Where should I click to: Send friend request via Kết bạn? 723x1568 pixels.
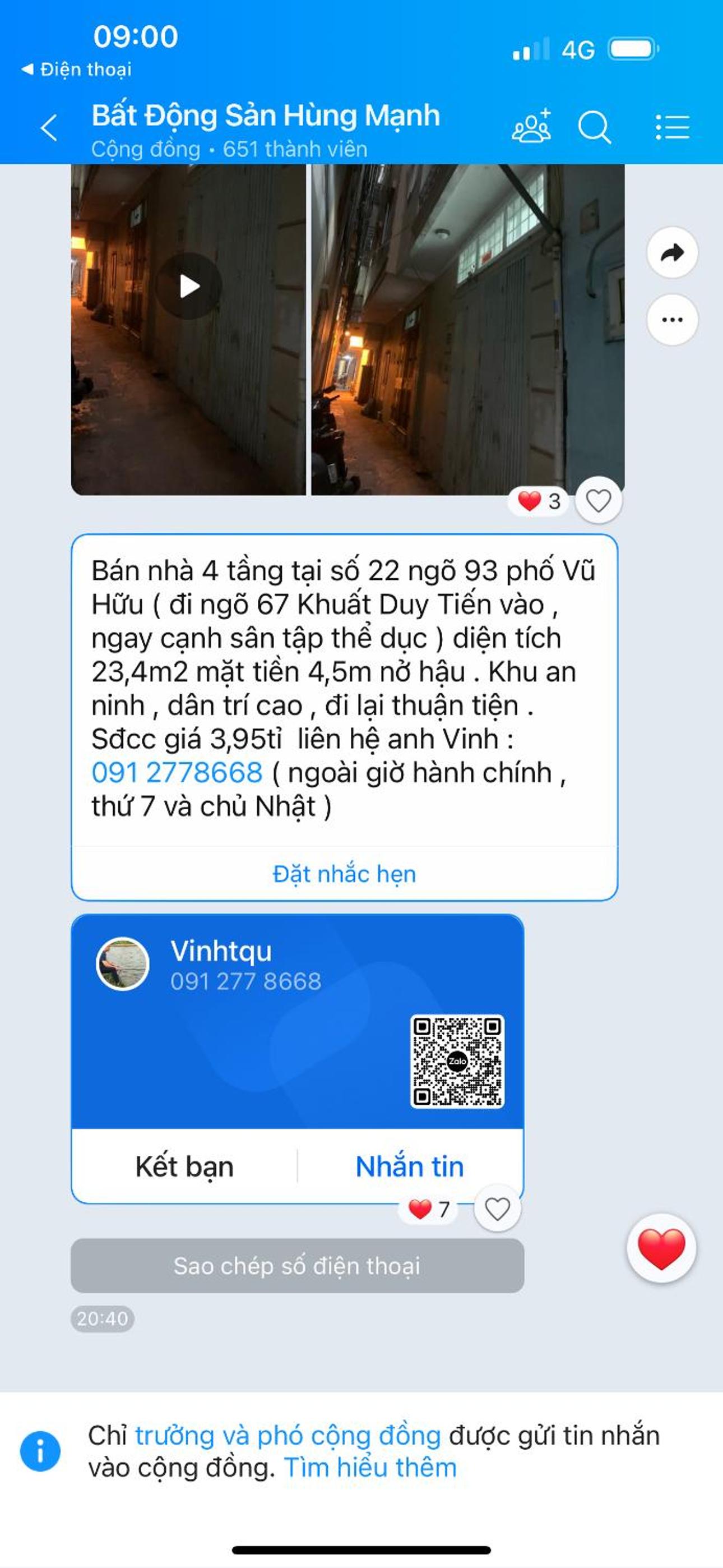tap(184, 1166)
